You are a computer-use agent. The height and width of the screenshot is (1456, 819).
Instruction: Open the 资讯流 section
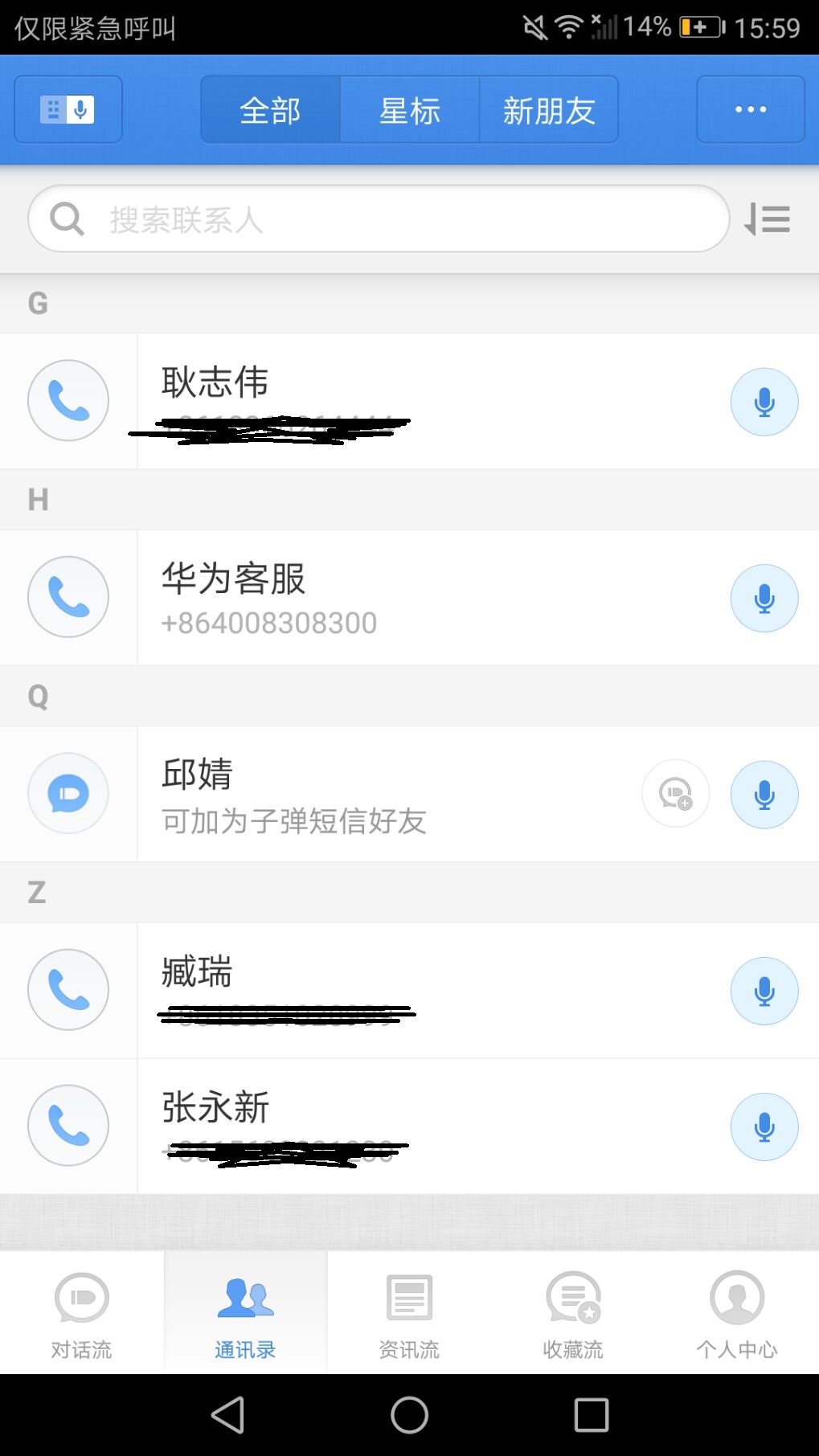pos(409,1311)
